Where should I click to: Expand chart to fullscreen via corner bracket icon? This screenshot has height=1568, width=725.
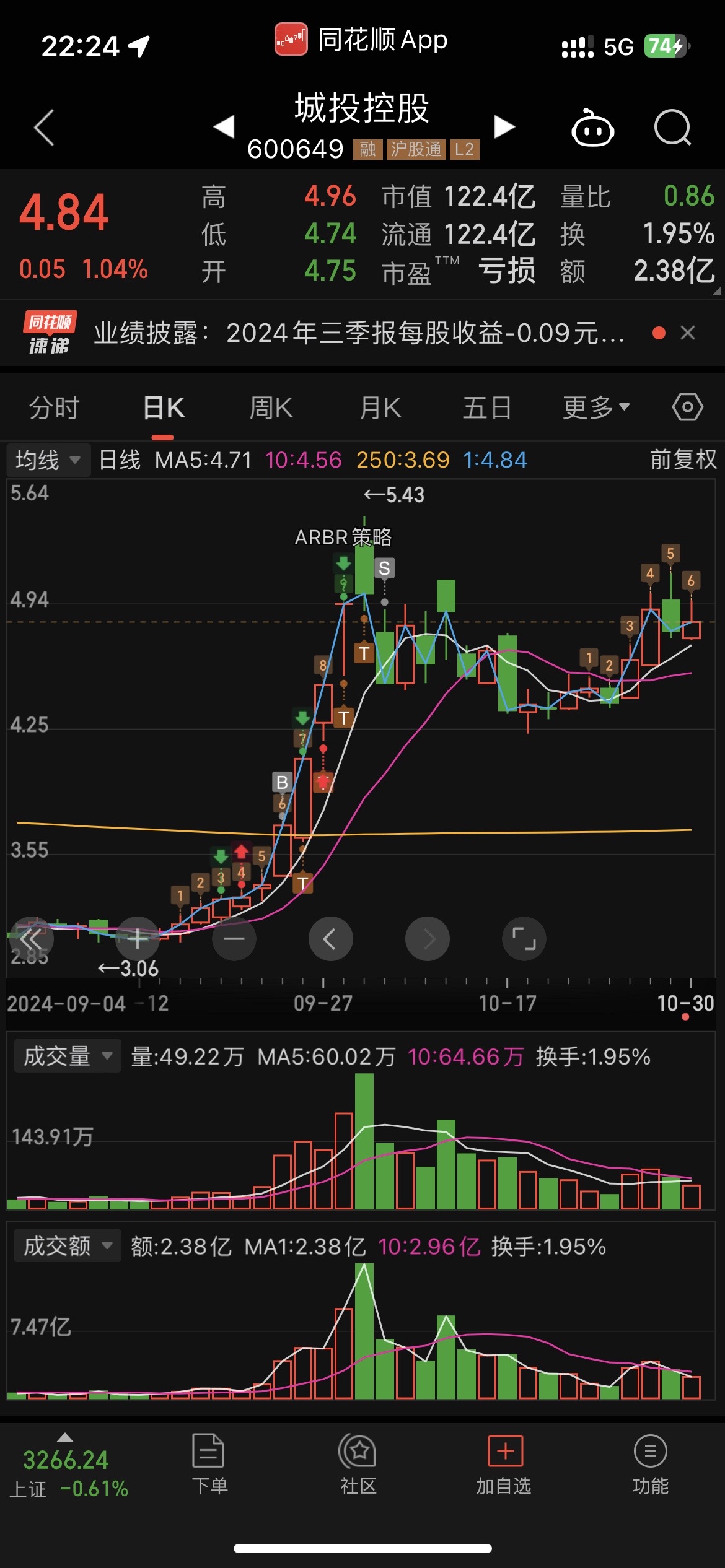point(524,939)
